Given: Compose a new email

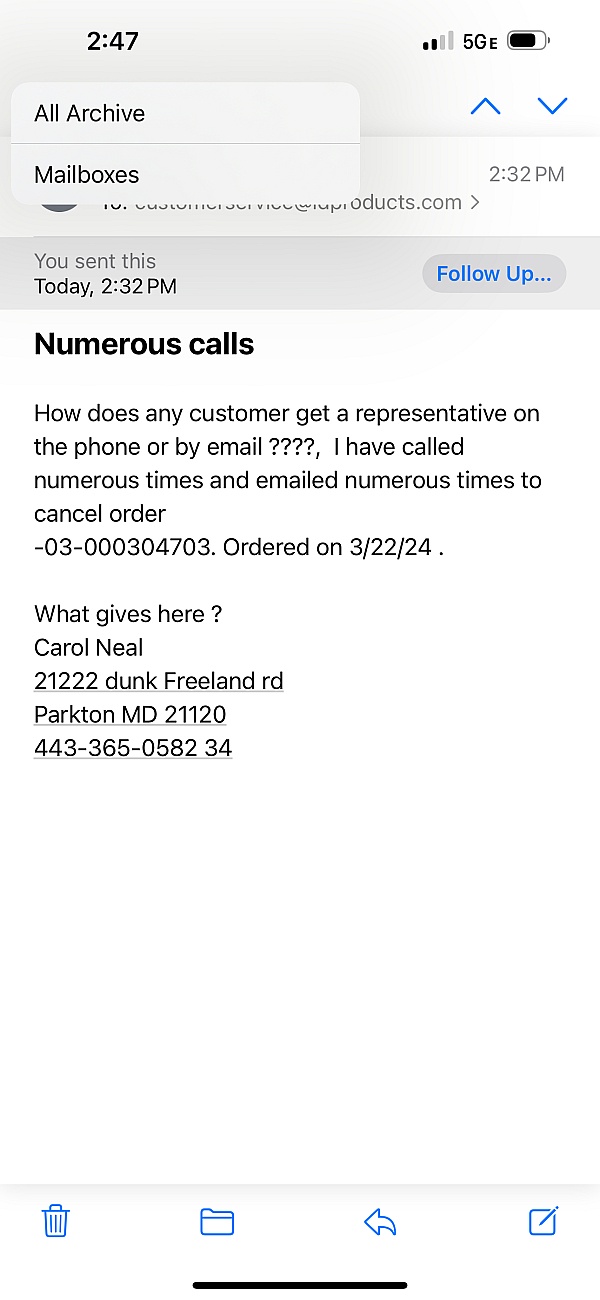Looking at the screenshot, I should click(543, 1221).
